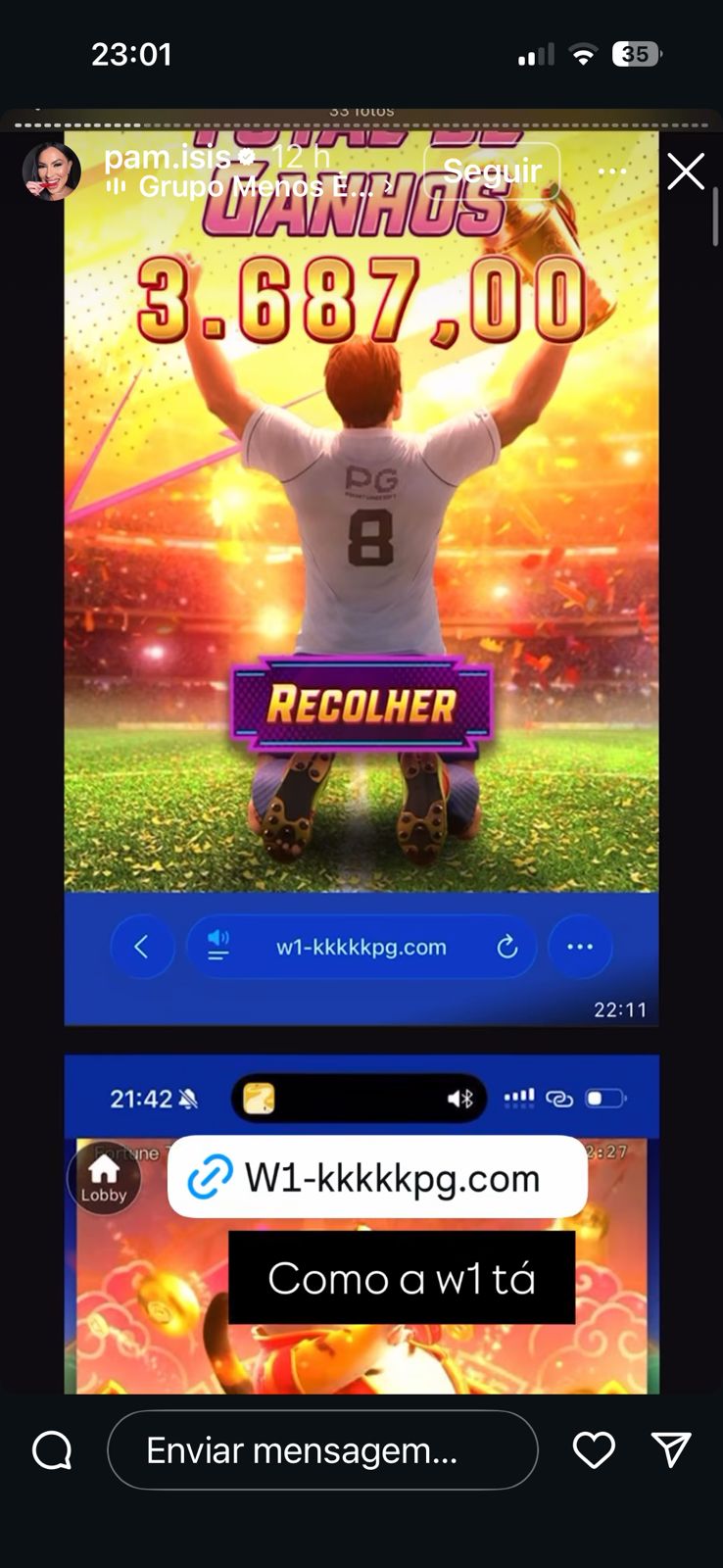Type in the Enviar mensagem field
This screenshot has width=723, height=1568.
[321, 1450]
